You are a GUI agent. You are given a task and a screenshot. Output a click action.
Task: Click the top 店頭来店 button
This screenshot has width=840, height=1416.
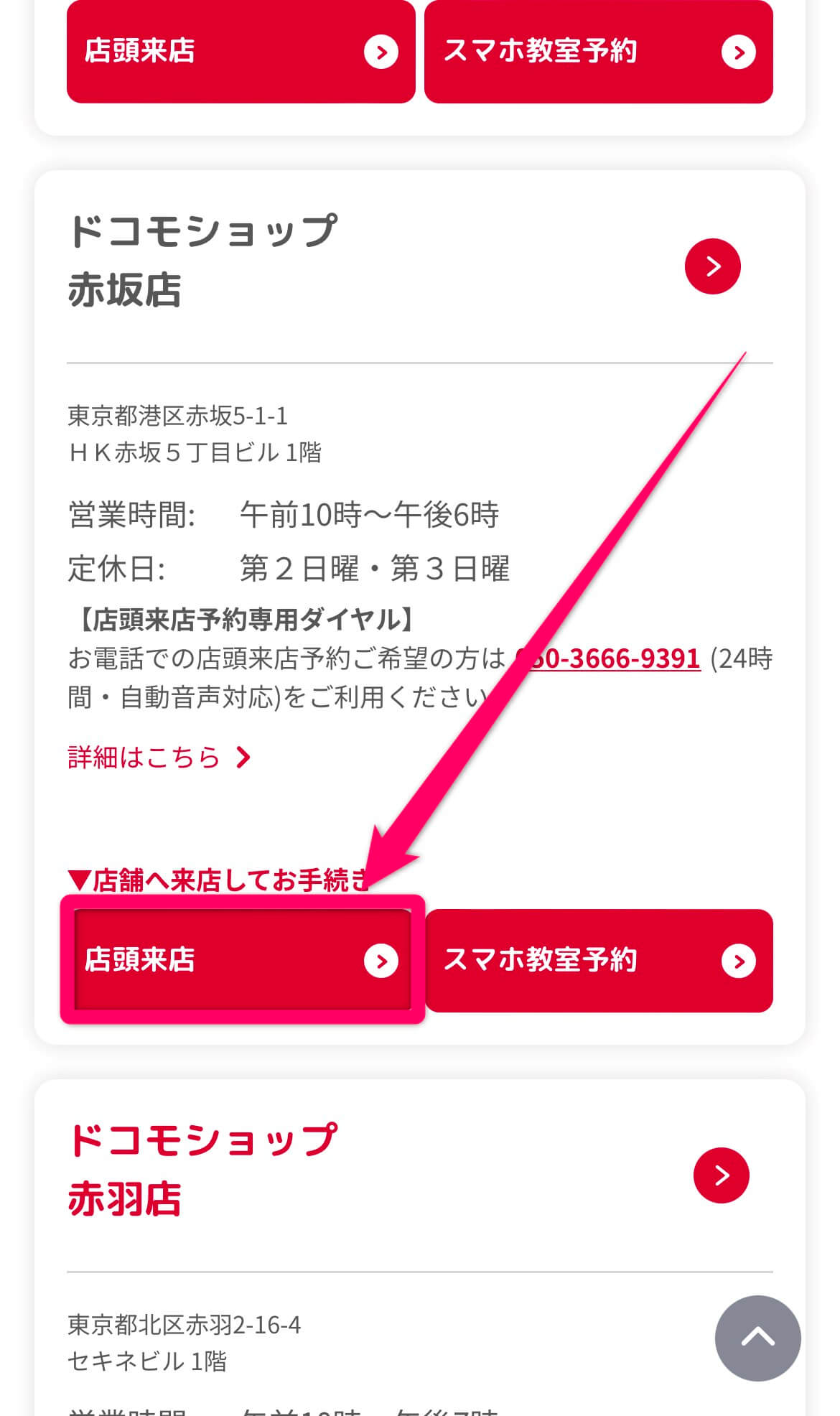241,52
